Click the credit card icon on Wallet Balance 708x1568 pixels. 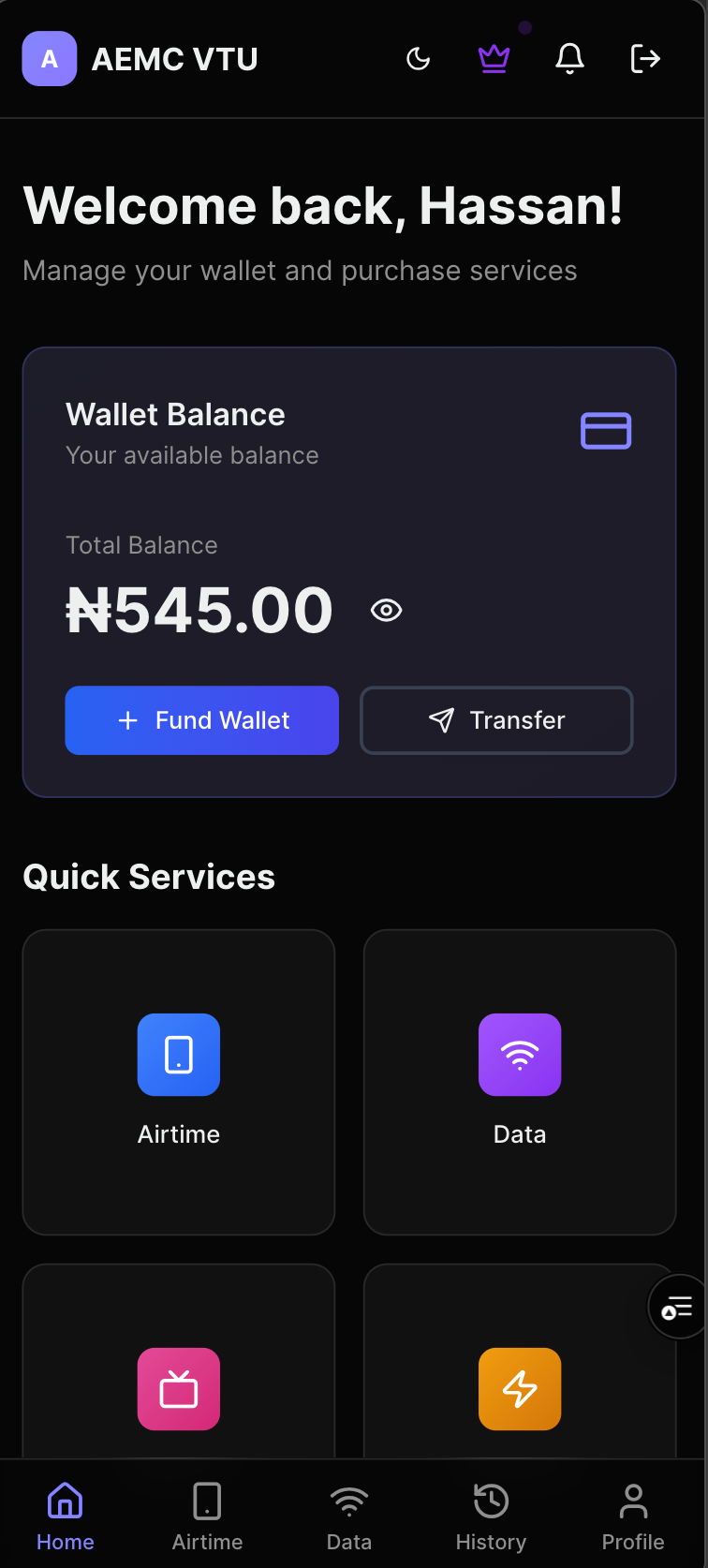pos(606,431)
